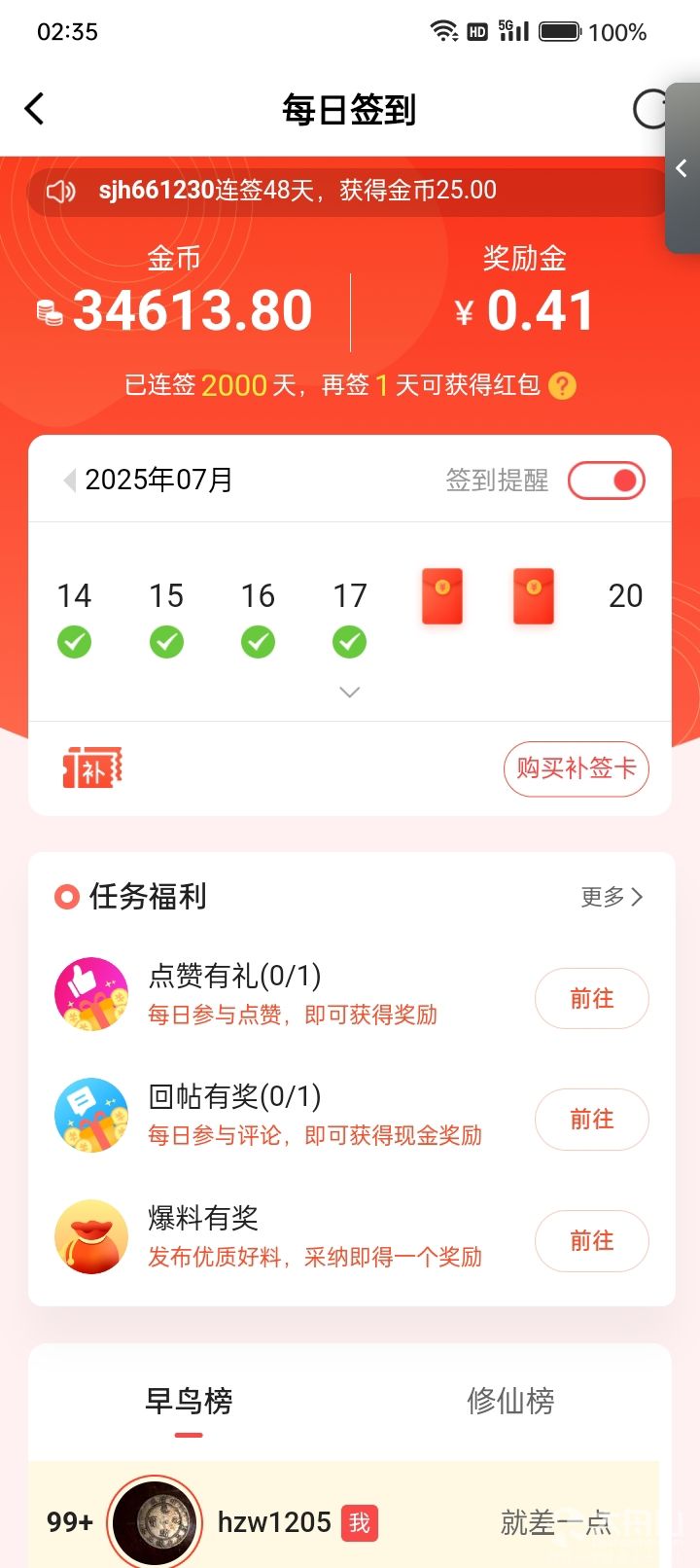Viewport: 700px width, 1568px height.
Task: Go to the previous month from 2025年07月
Action: pos(69,481)
